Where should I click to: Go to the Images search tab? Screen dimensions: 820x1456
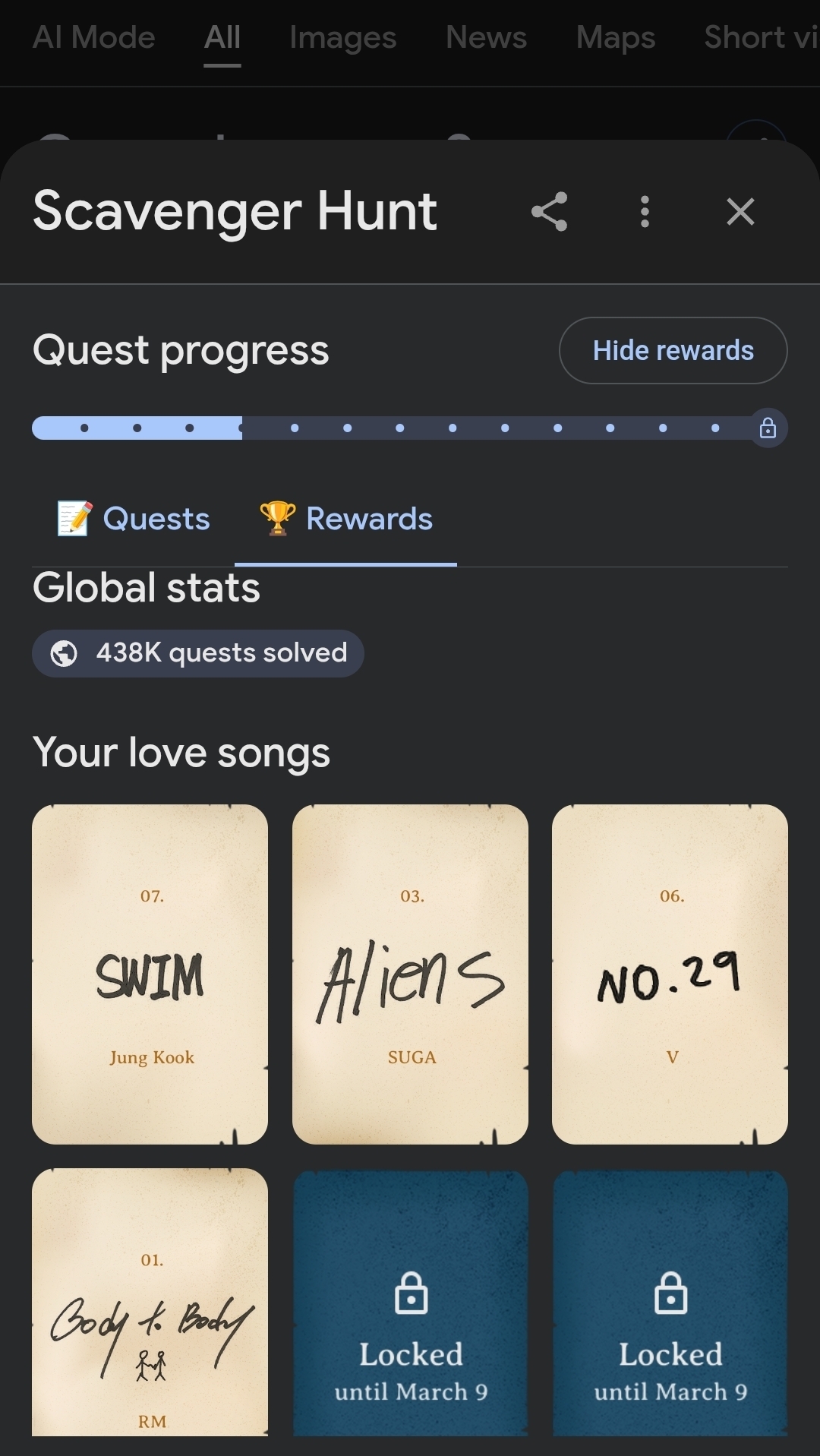tap(343, 38)
